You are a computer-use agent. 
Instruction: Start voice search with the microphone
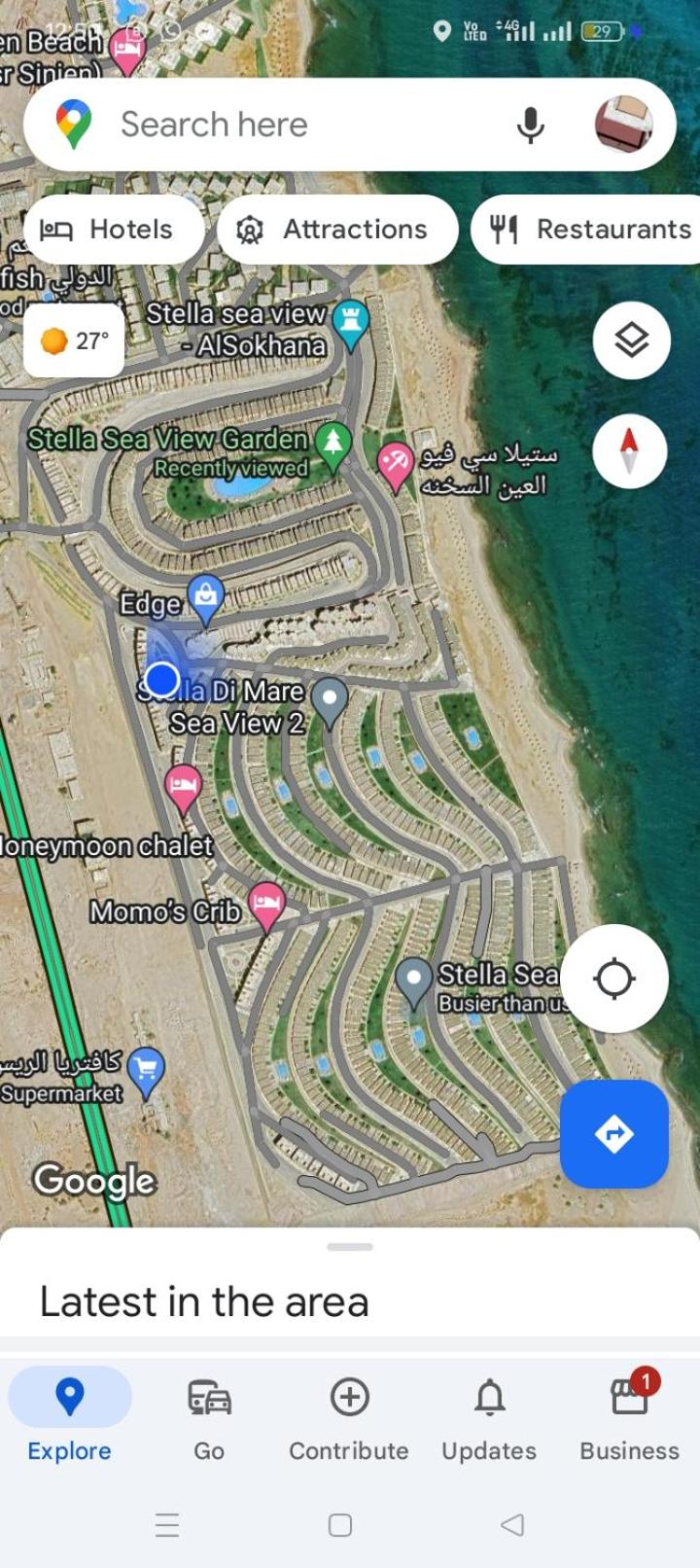click(x=530, y=125)
